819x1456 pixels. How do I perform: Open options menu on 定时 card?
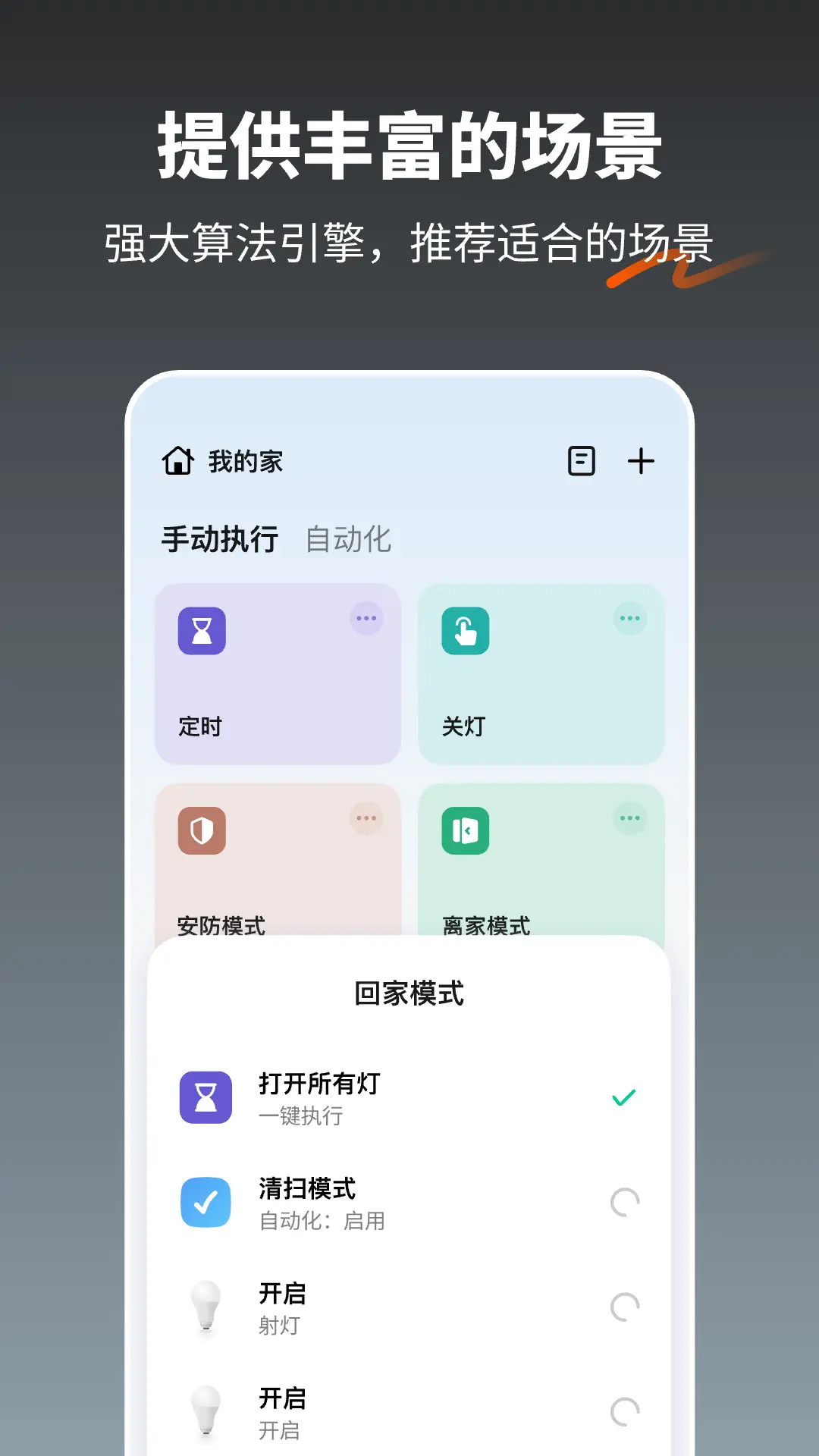click(366, 618)
